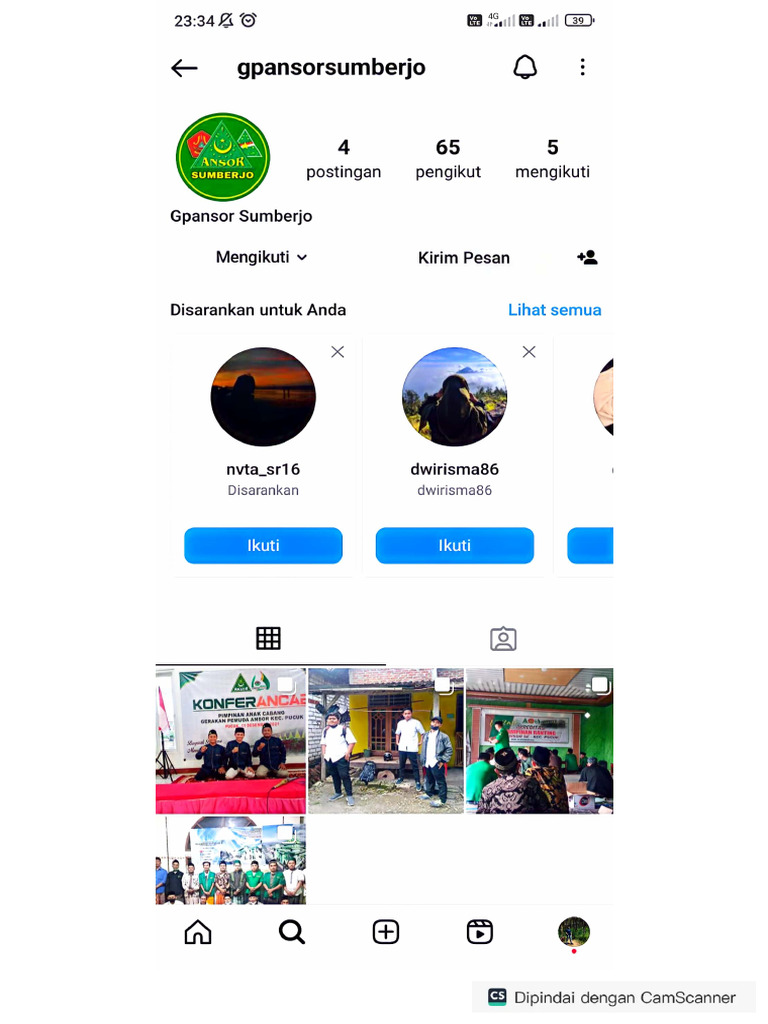The height and width of the screenshot is (1024, 768).
Task: Go back using the top arrow
Action: (x=184, y=68)
